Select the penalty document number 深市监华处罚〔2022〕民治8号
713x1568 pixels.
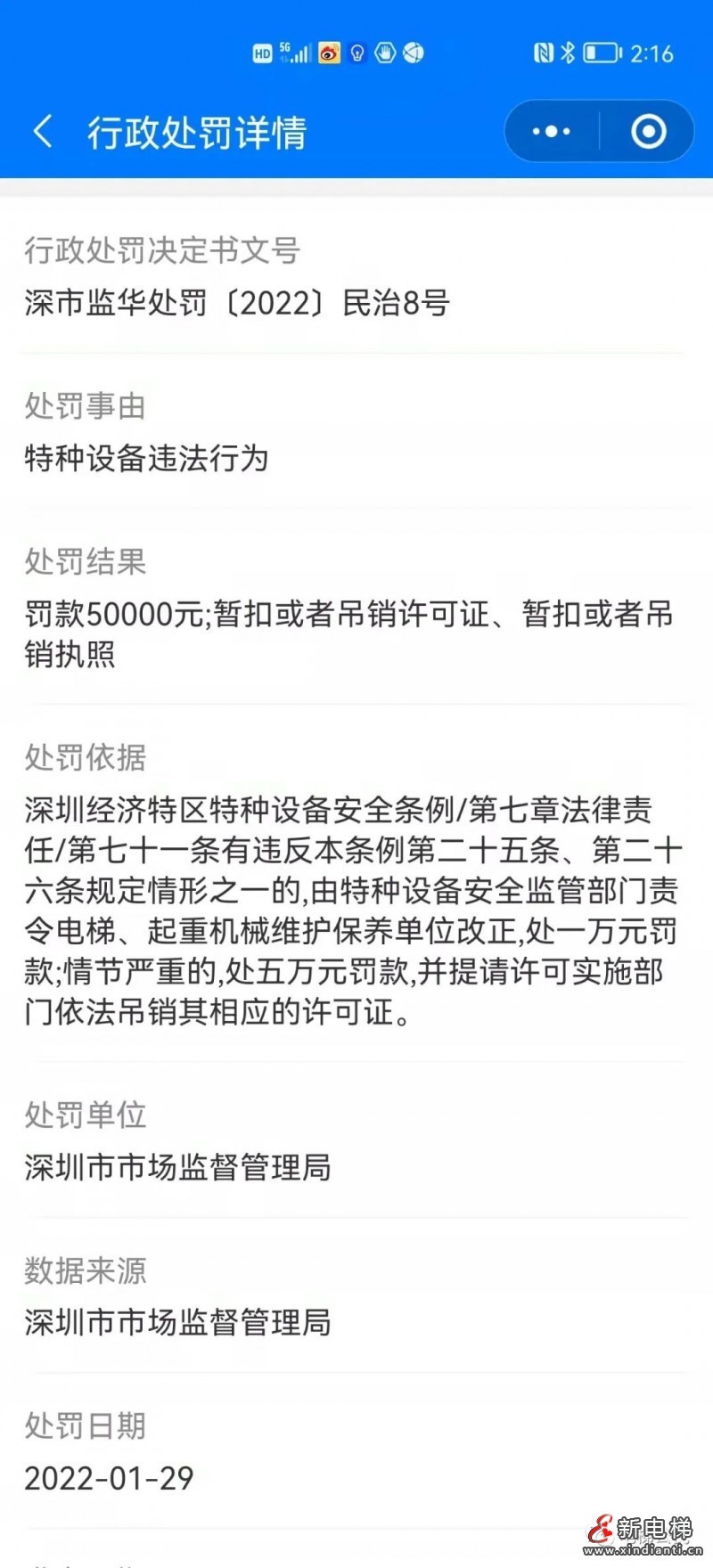(236, 303)
